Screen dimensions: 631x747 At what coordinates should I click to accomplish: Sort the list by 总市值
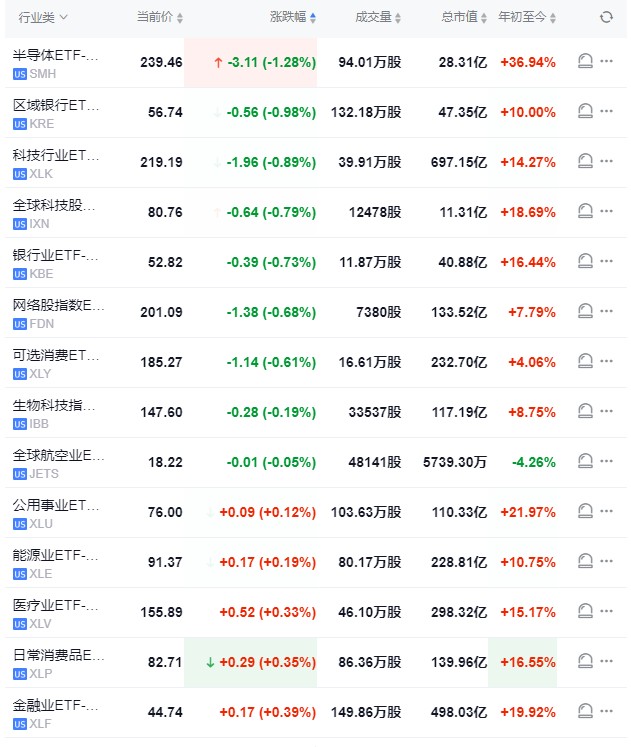pyautogui.click(x=465, y=18)
